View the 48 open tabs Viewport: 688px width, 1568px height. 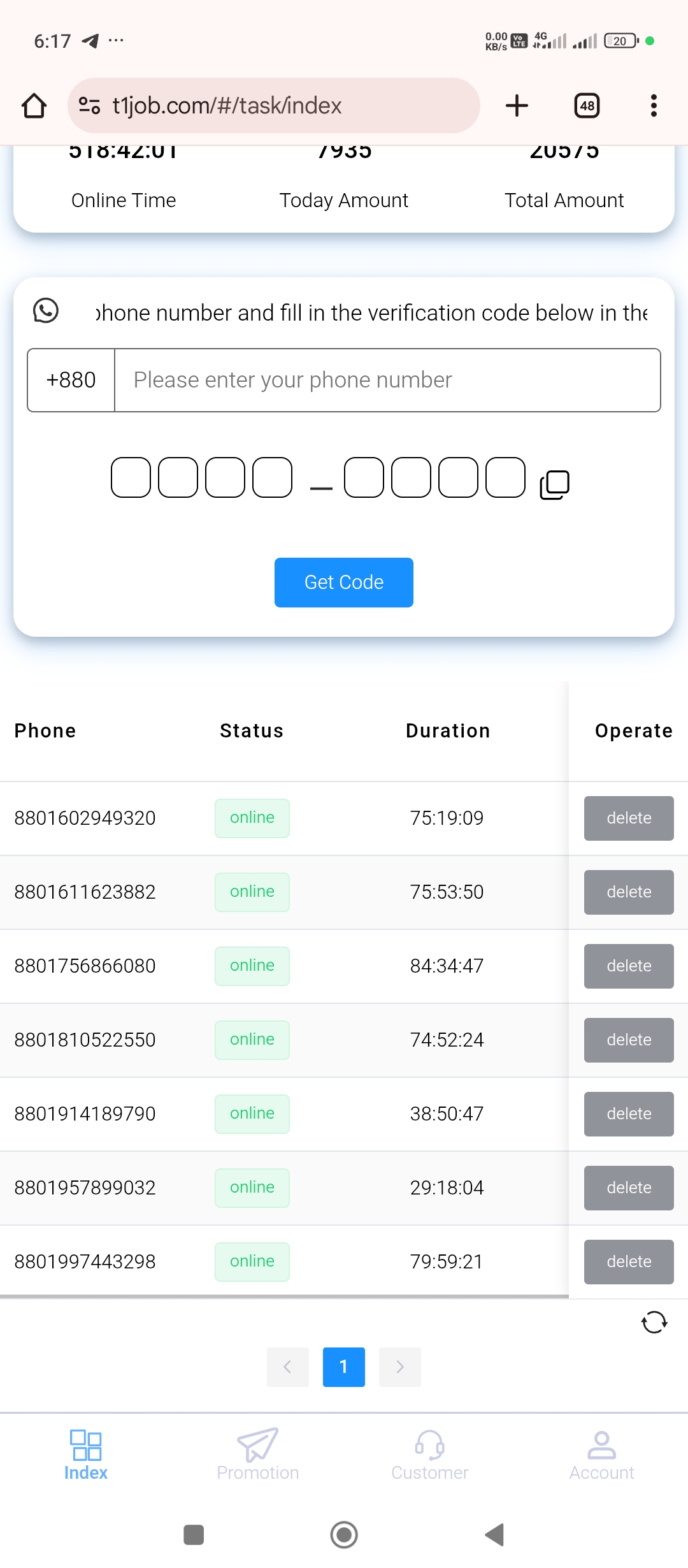[587, 106]
